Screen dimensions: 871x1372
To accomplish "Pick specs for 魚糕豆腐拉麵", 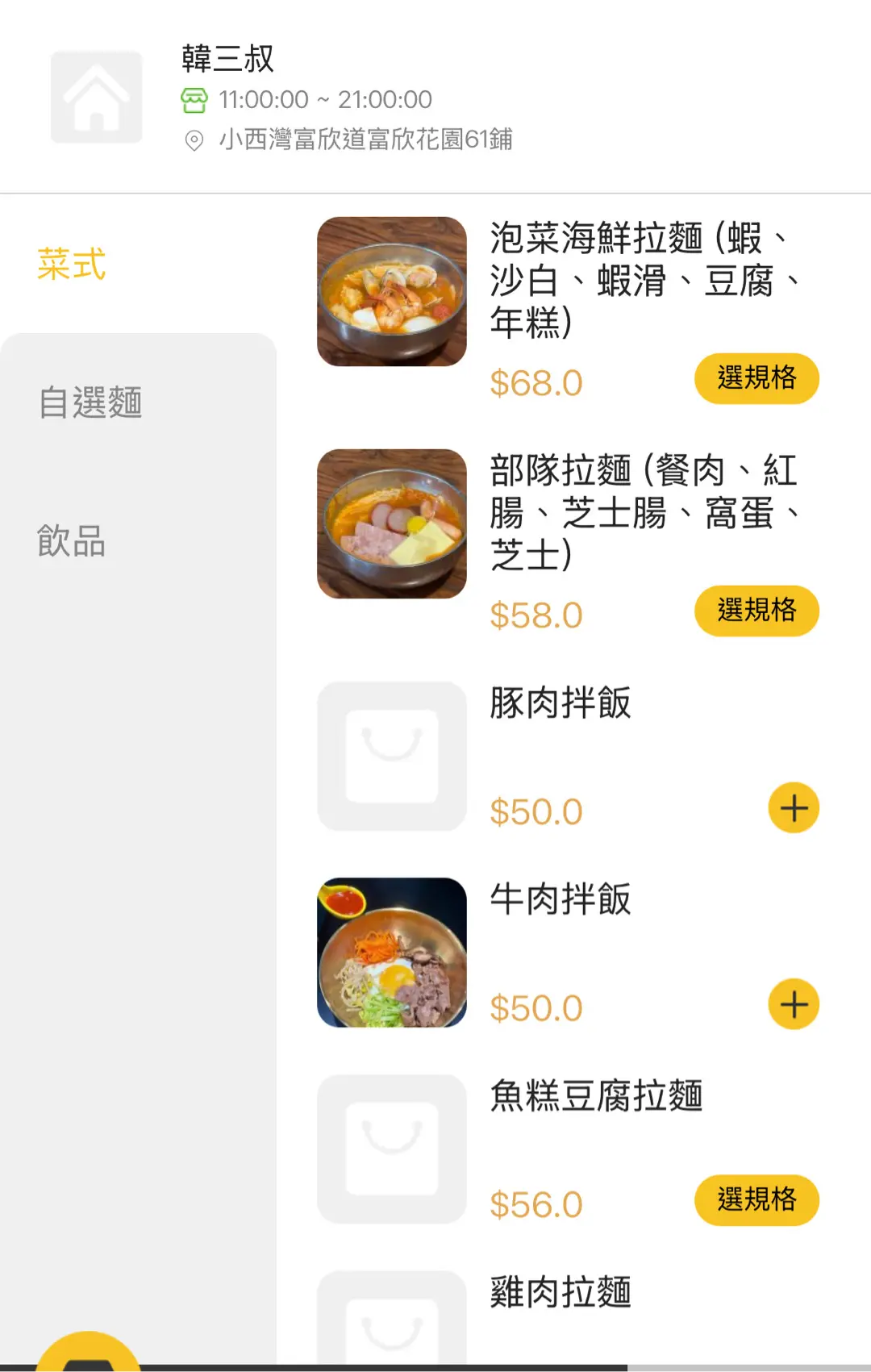I will click(x=756, y=1200).
